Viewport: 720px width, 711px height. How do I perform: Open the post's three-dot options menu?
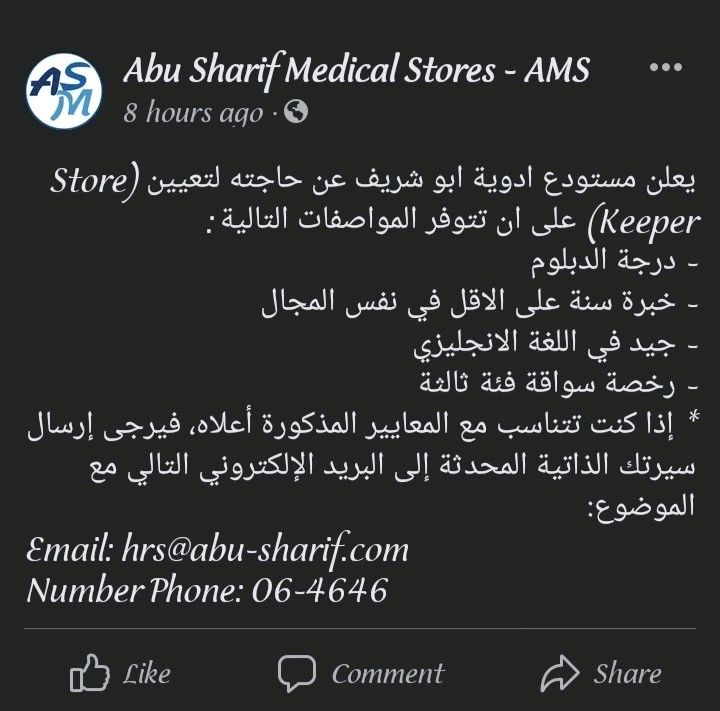tap(665, 69)
